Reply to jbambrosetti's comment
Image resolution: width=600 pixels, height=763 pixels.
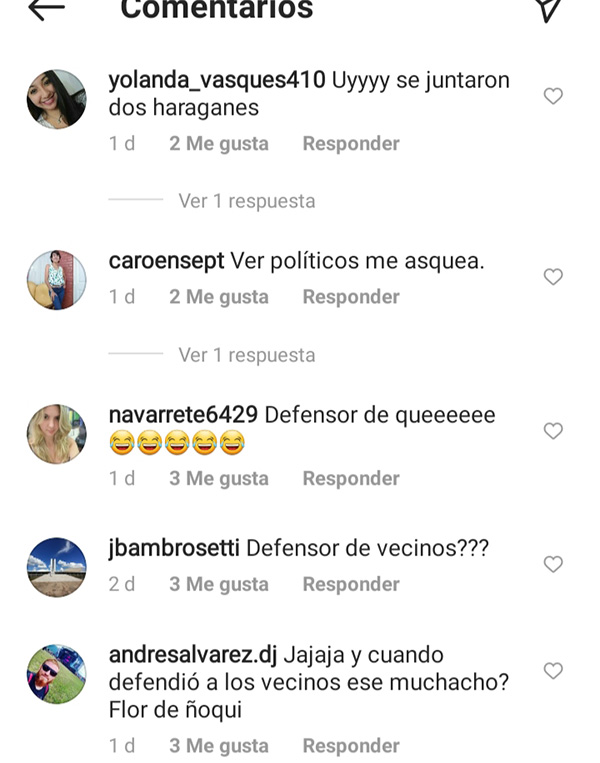tap(351, 584)
